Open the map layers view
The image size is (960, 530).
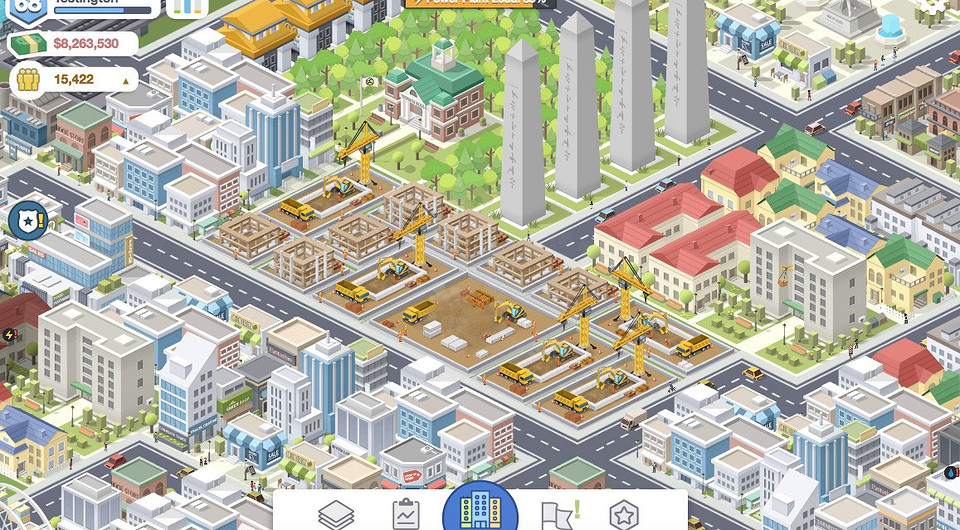[x=336, y=514]
